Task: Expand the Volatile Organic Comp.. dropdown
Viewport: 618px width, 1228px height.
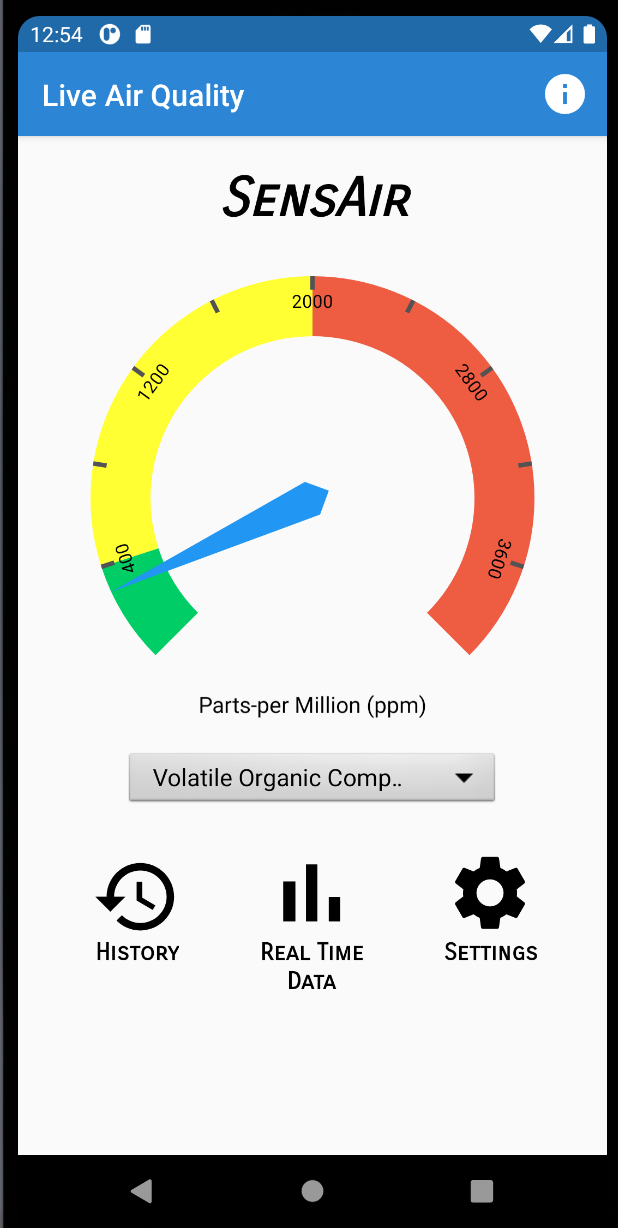Action: 312,778
